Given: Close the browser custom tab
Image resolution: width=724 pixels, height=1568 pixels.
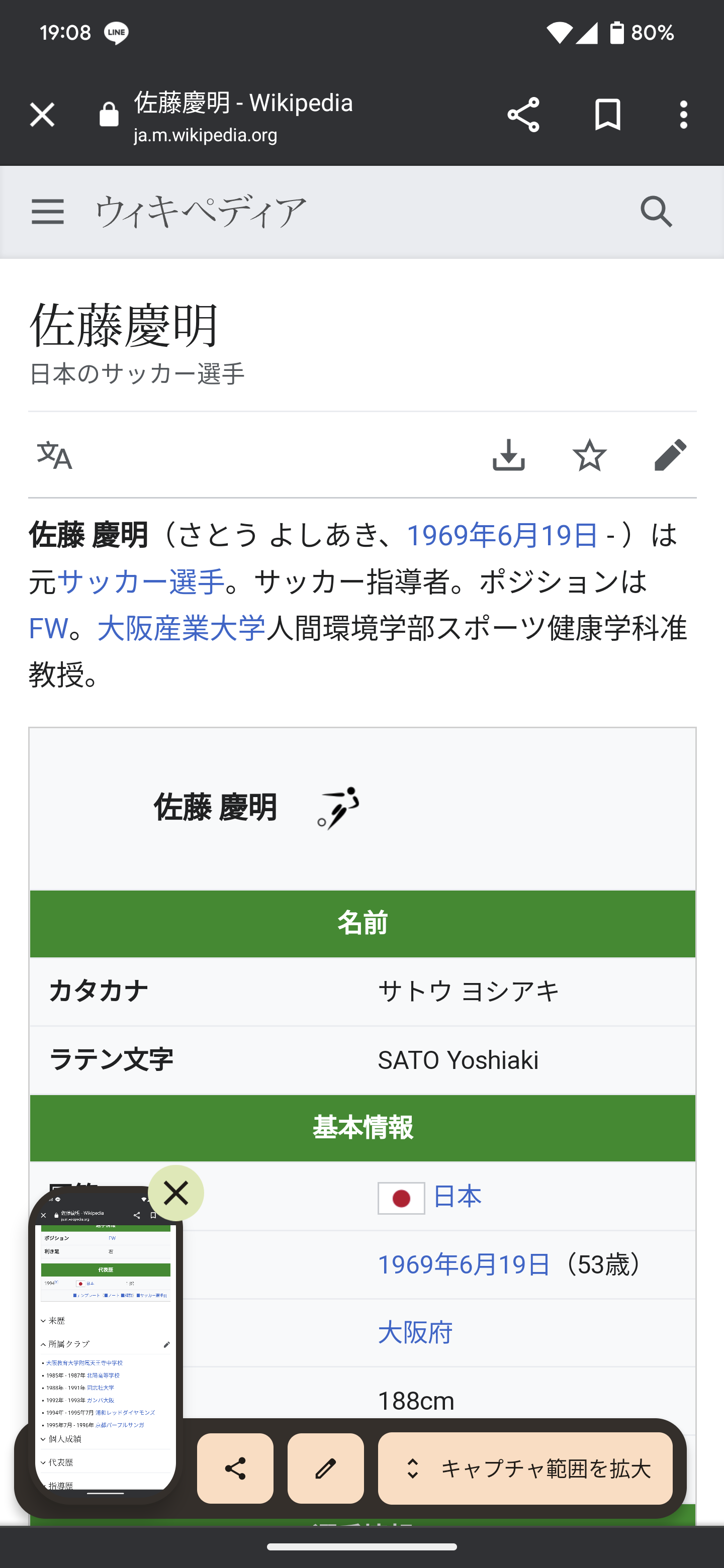Looking at the screenshot, I should pos(42,115).
